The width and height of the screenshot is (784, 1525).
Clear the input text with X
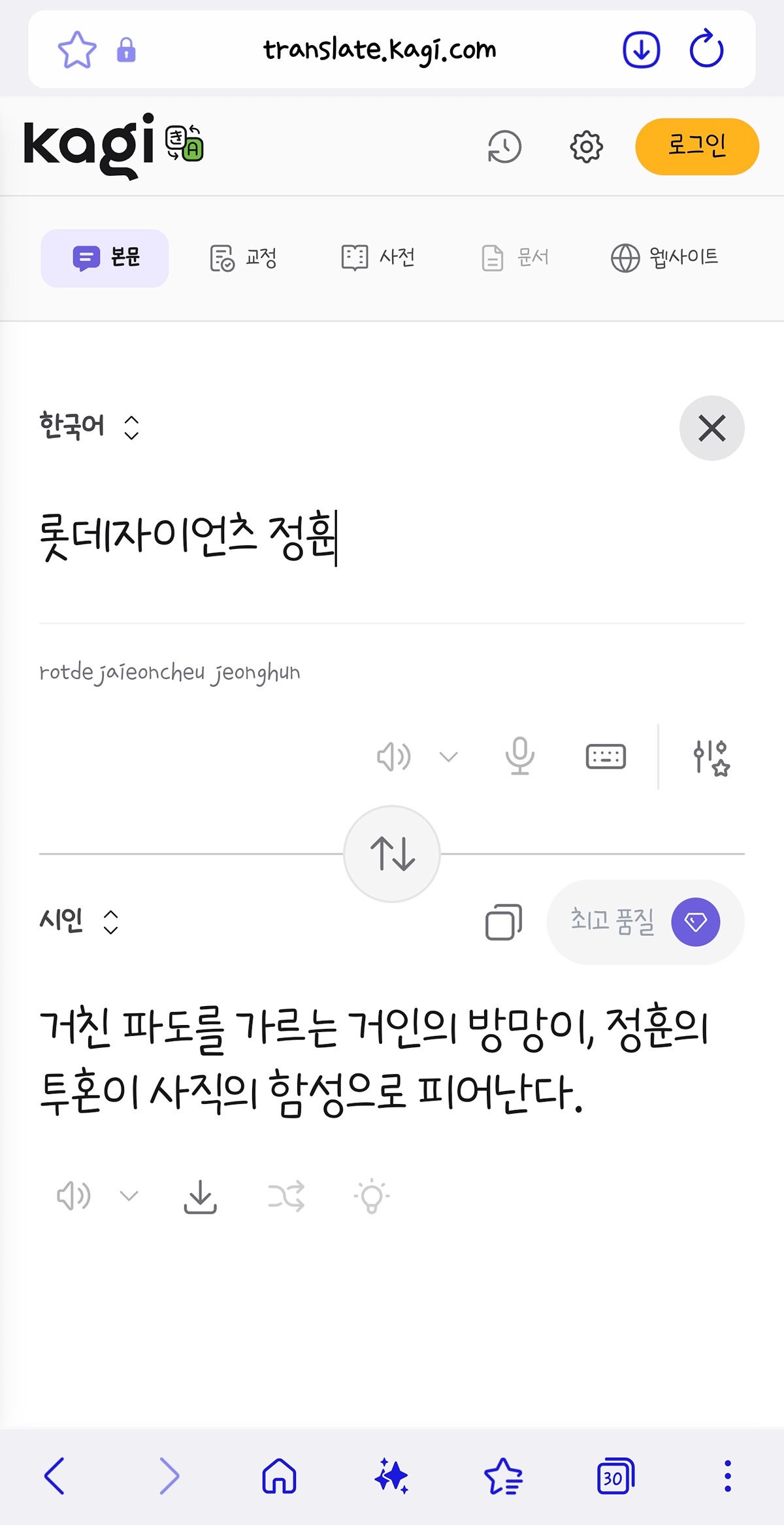coord(711,428)
